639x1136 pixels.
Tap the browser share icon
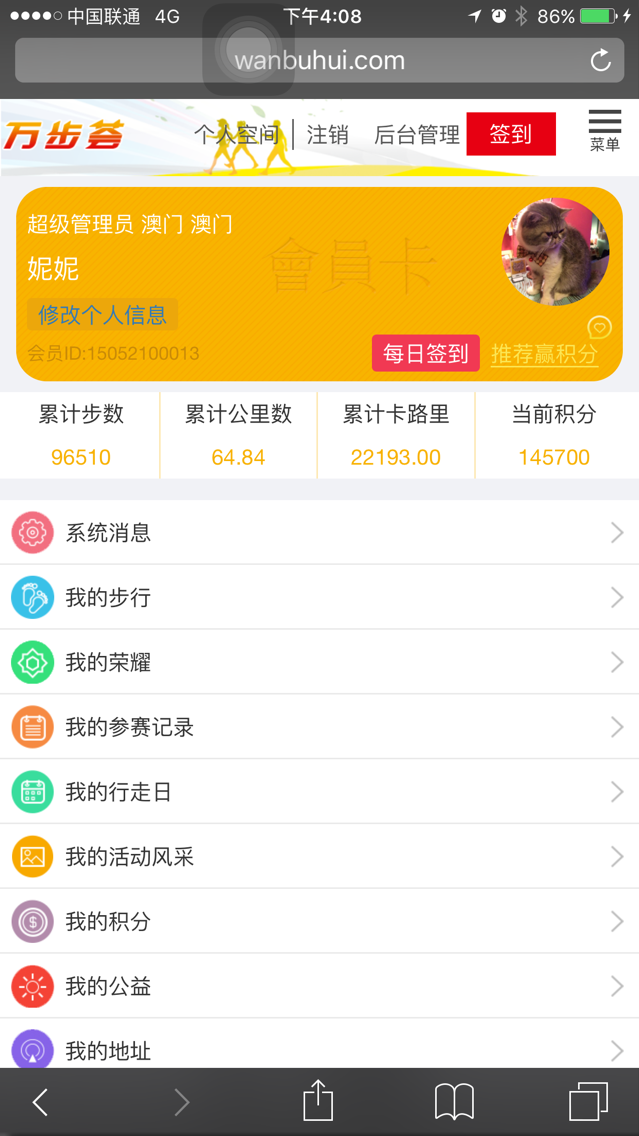click(318, 1101)
